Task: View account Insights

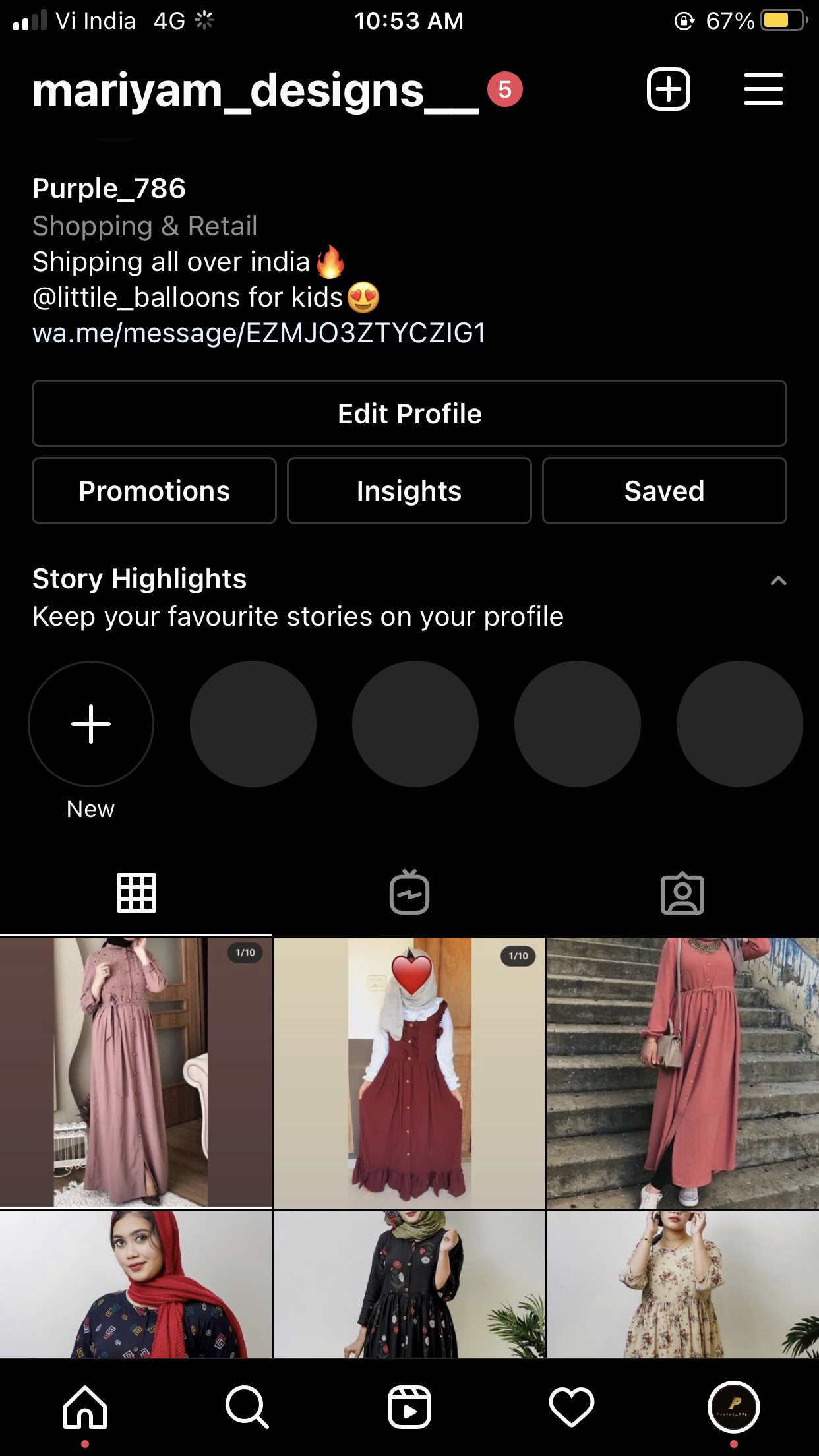Action: [409, 491]
